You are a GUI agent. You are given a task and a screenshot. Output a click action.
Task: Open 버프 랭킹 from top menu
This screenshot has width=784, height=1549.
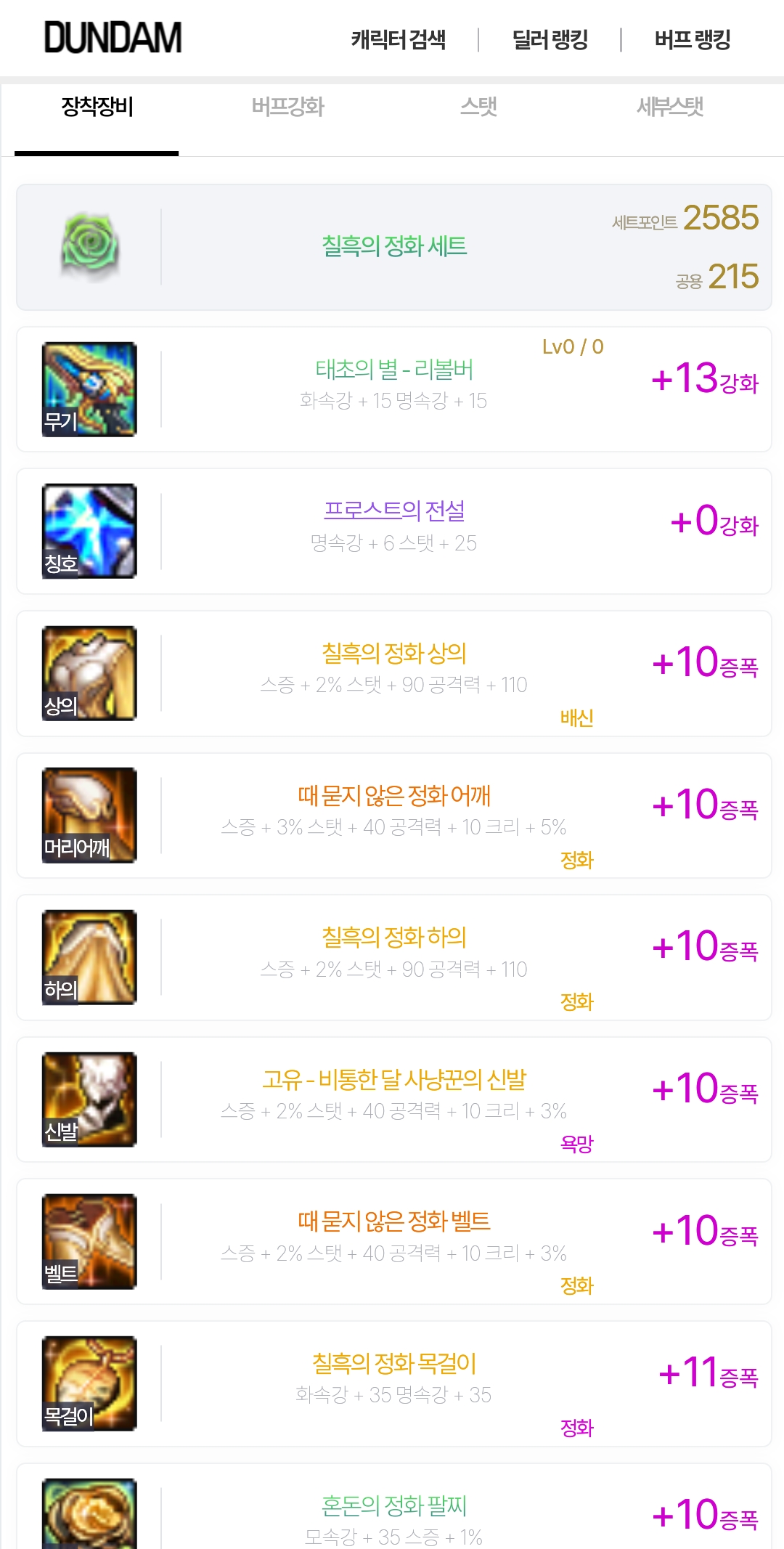coord(693,39)
